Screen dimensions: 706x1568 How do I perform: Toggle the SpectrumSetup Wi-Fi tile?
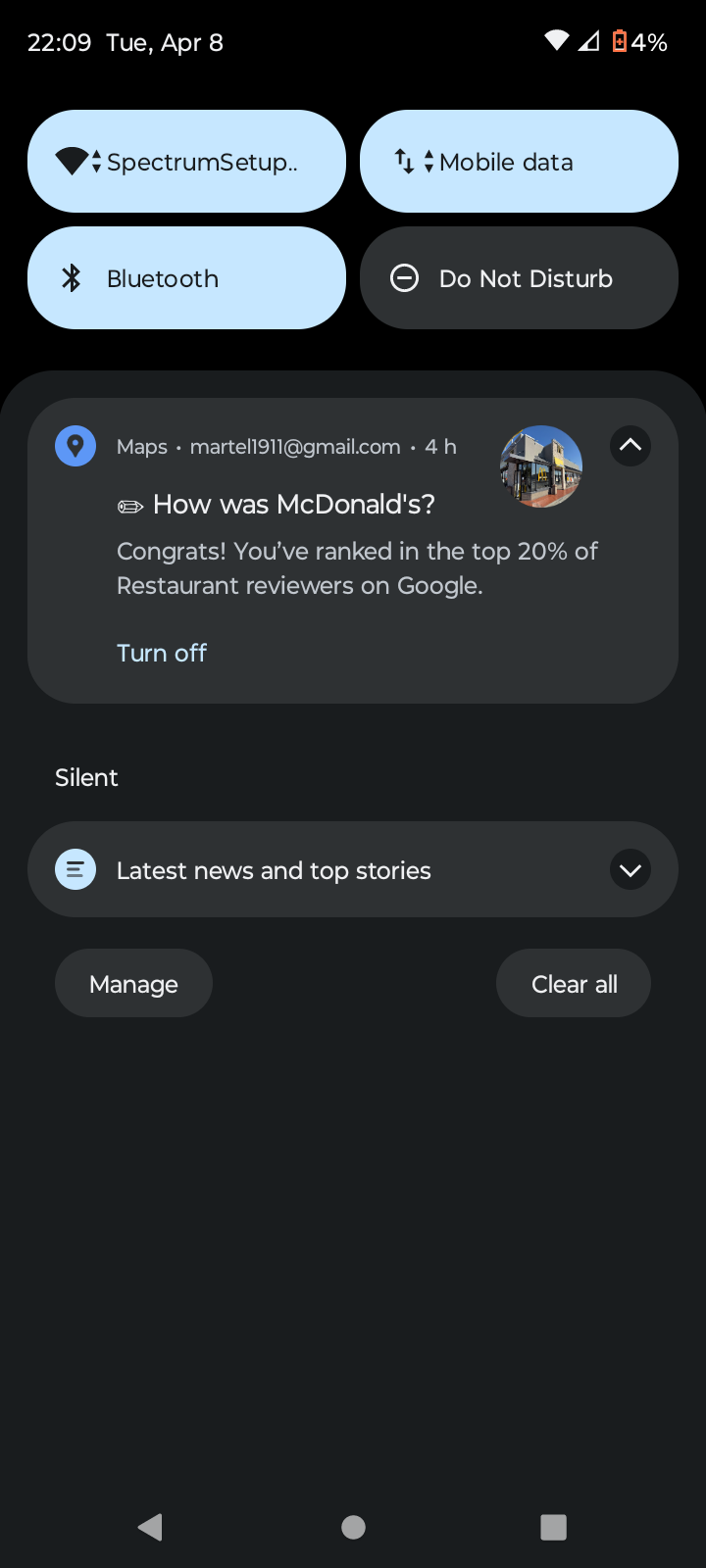[x=186, y=162]
